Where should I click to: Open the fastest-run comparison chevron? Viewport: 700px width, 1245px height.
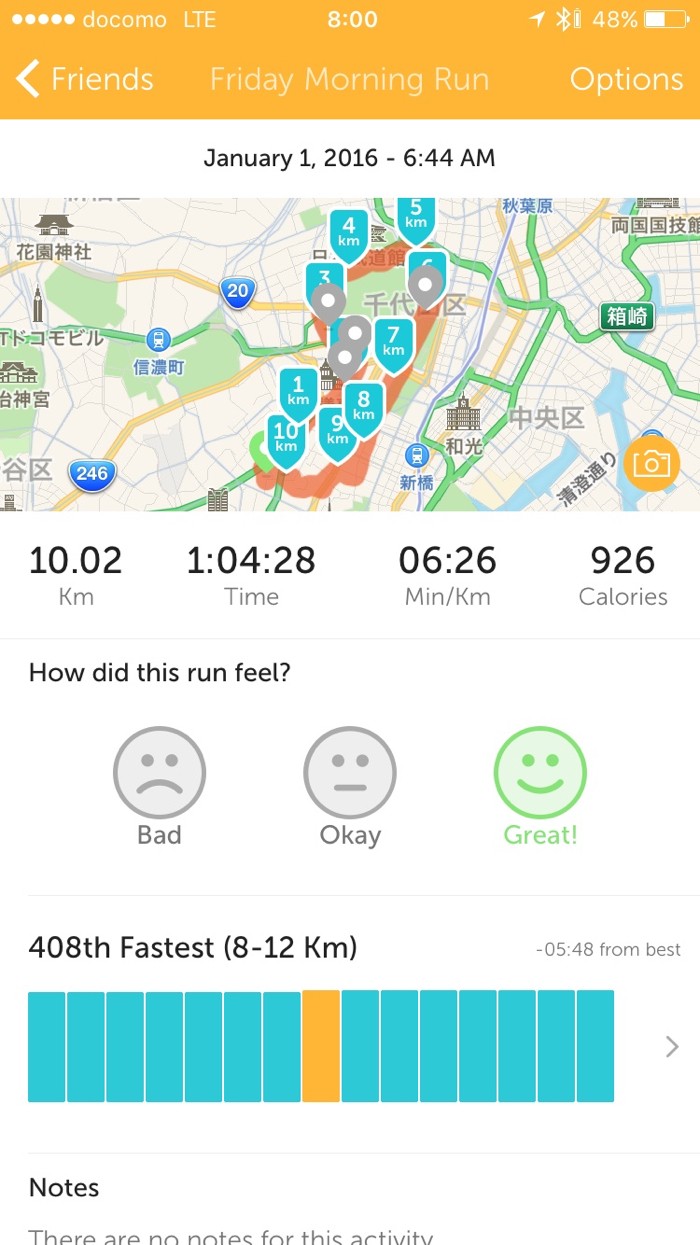click(672, 1046)
